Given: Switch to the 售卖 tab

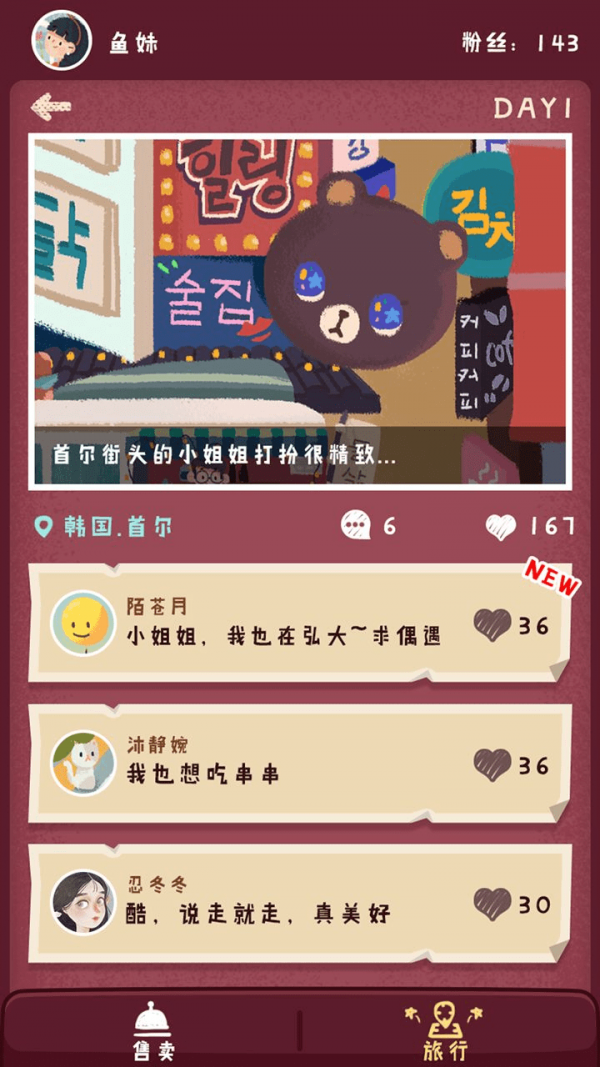Looking at the screenshot, I should (x=152, y=1030).
